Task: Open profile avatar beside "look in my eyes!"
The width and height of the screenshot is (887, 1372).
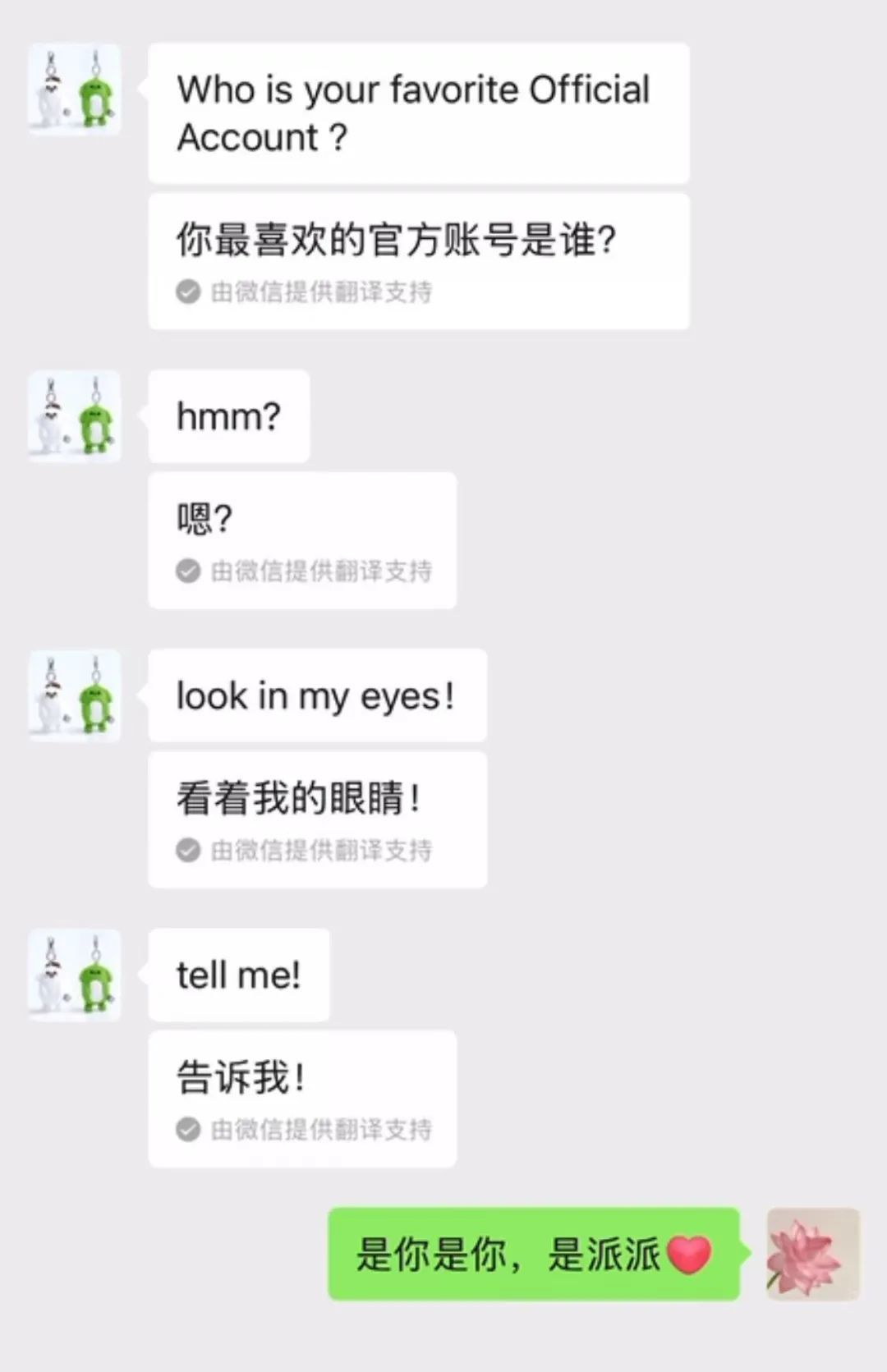Action: coord(75,696)
